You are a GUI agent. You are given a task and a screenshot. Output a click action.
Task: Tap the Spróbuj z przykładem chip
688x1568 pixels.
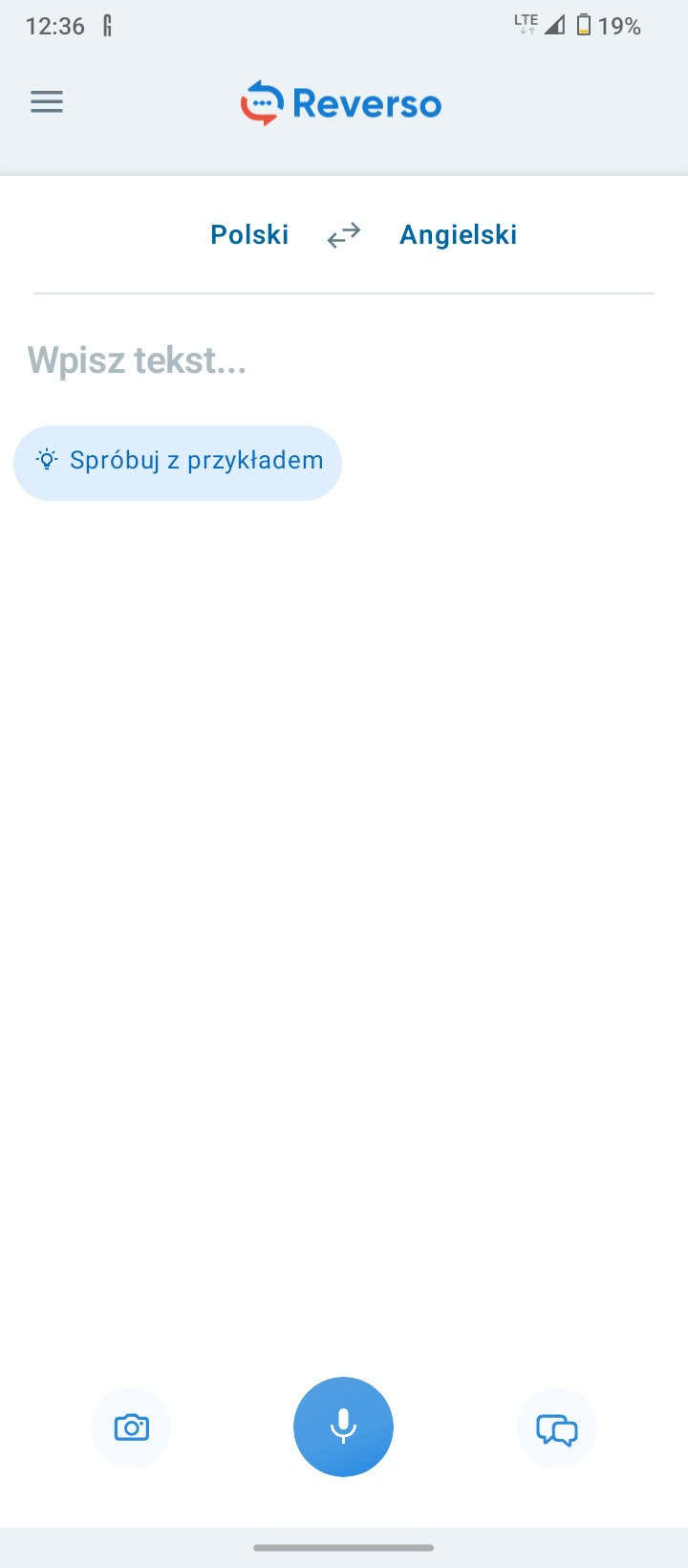pos(178,462)
